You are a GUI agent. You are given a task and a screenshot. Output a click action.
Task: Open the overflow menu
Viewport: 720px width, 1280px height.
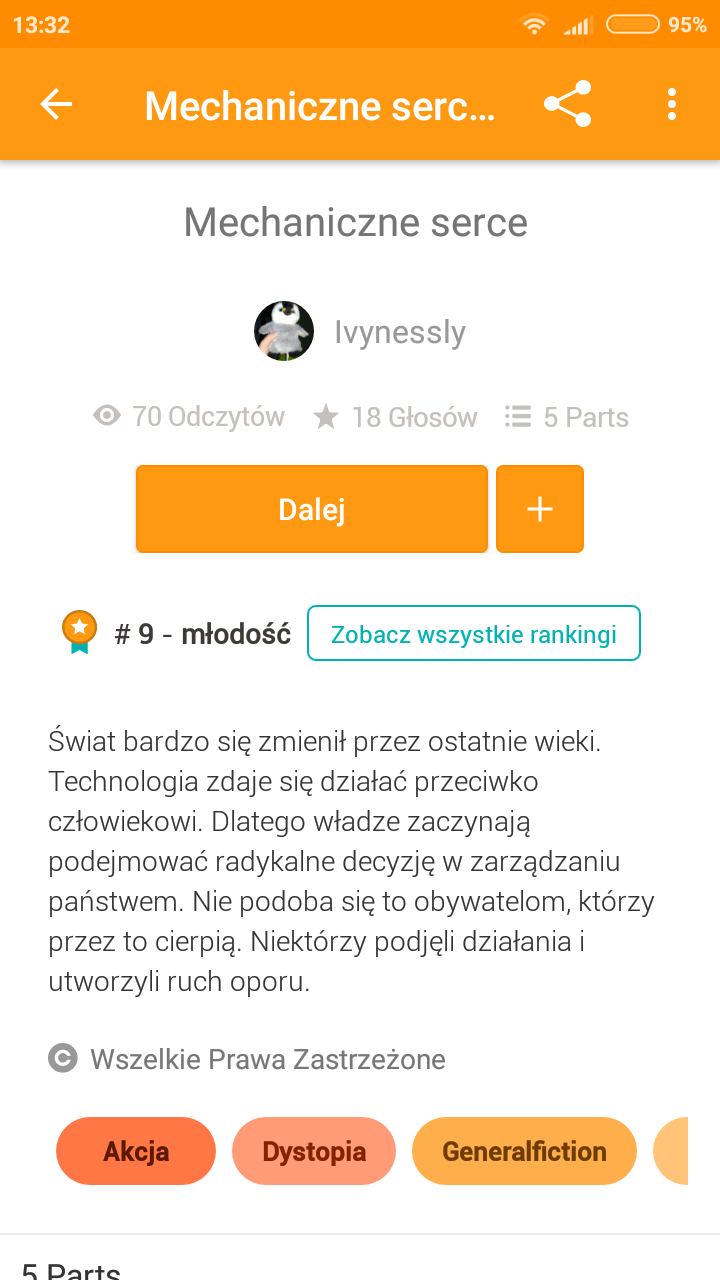(x=671, y=104)
